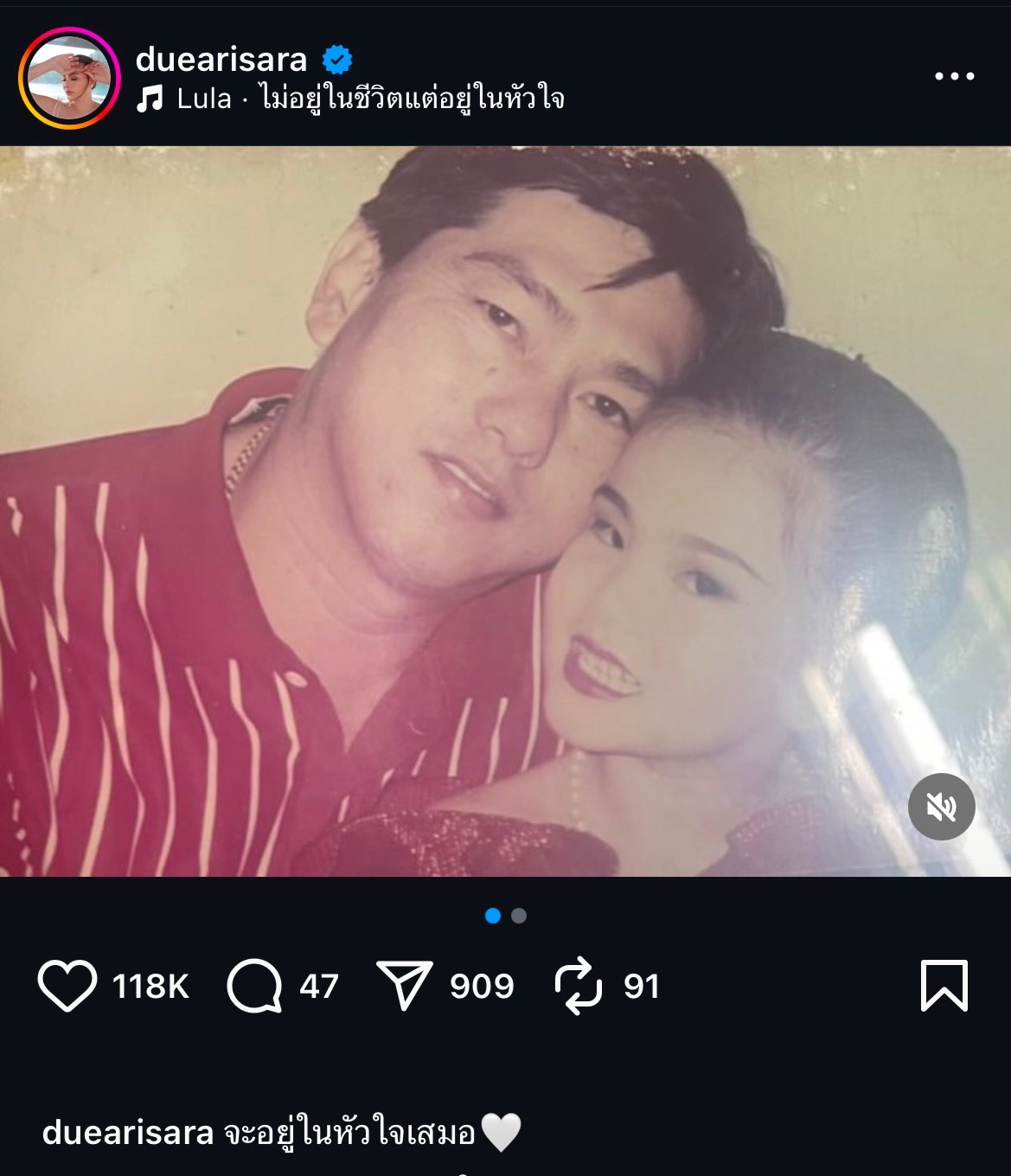Repost this post
Screen dimensions: 1011x1176
[x=578, y=986]
